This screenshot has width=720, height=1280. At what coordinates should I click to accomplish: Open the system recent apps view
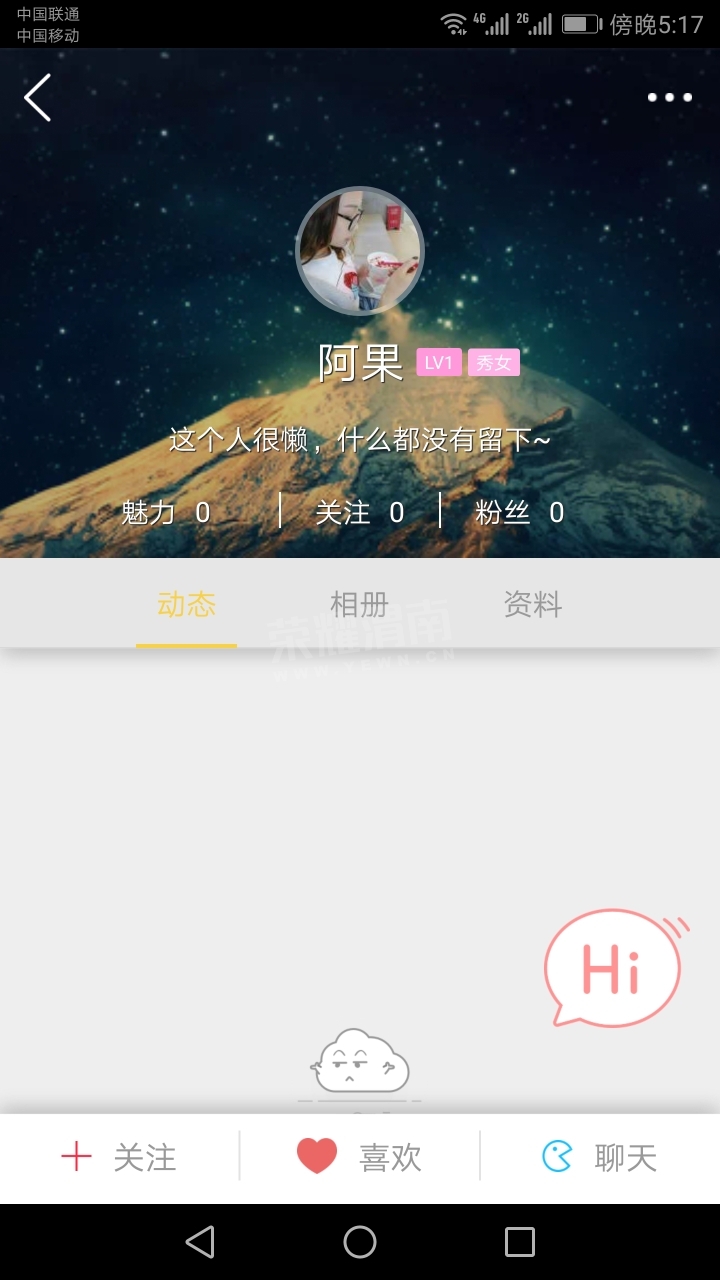(520, 1242)
